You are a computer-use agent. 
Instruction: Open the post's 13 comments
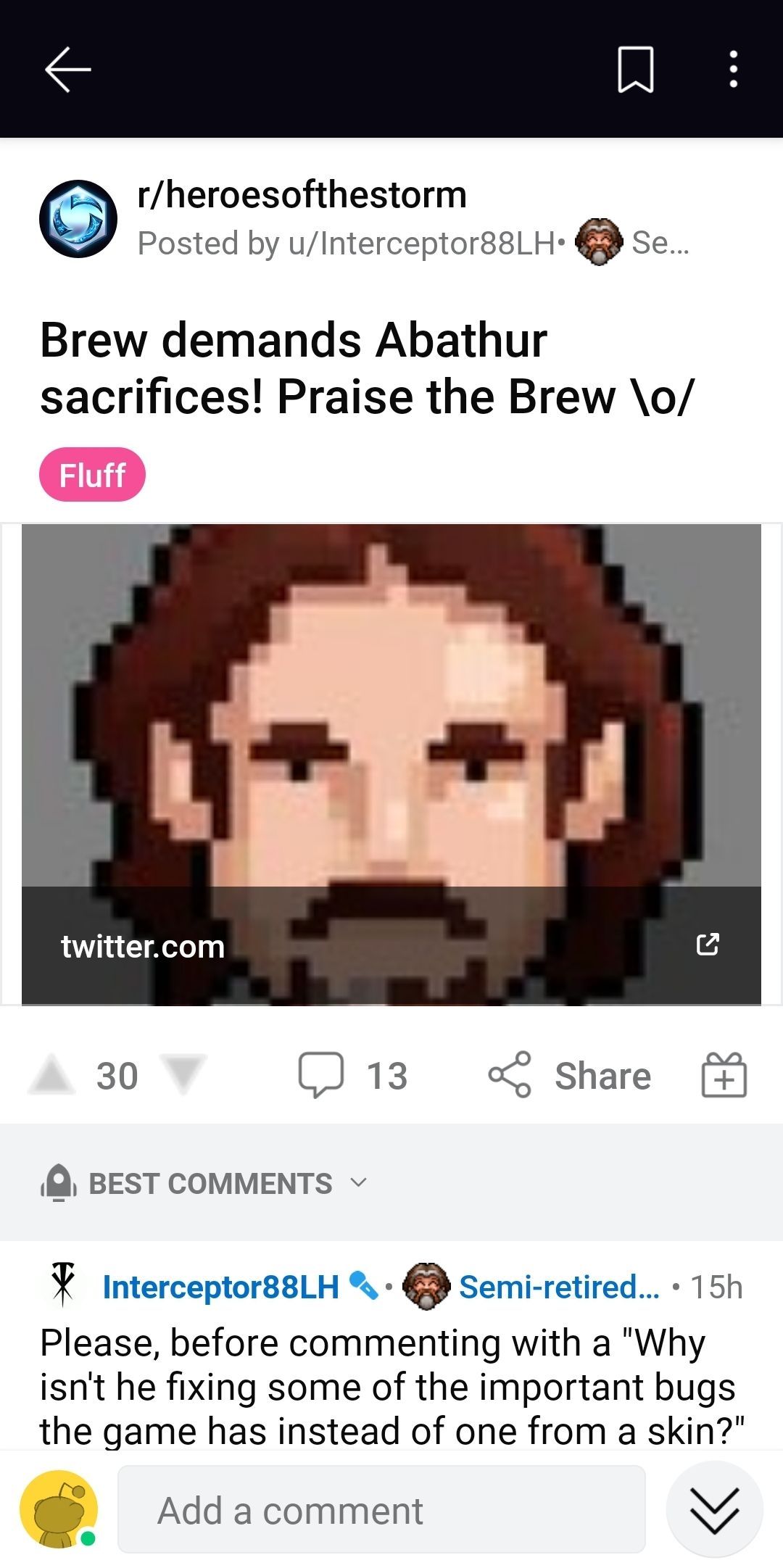point(353,1075)
